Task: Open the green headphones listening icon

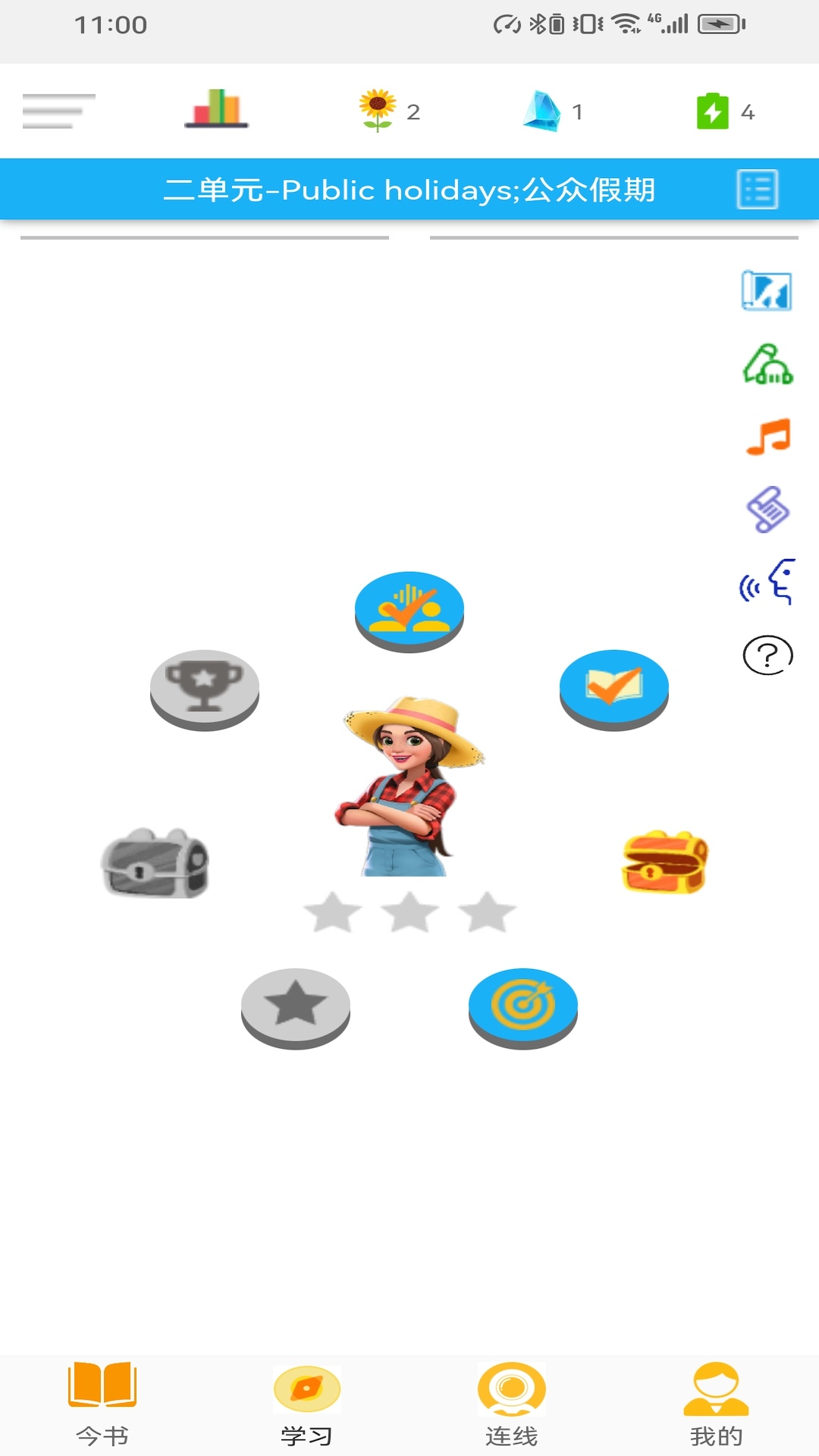Action: pos(767,364)
